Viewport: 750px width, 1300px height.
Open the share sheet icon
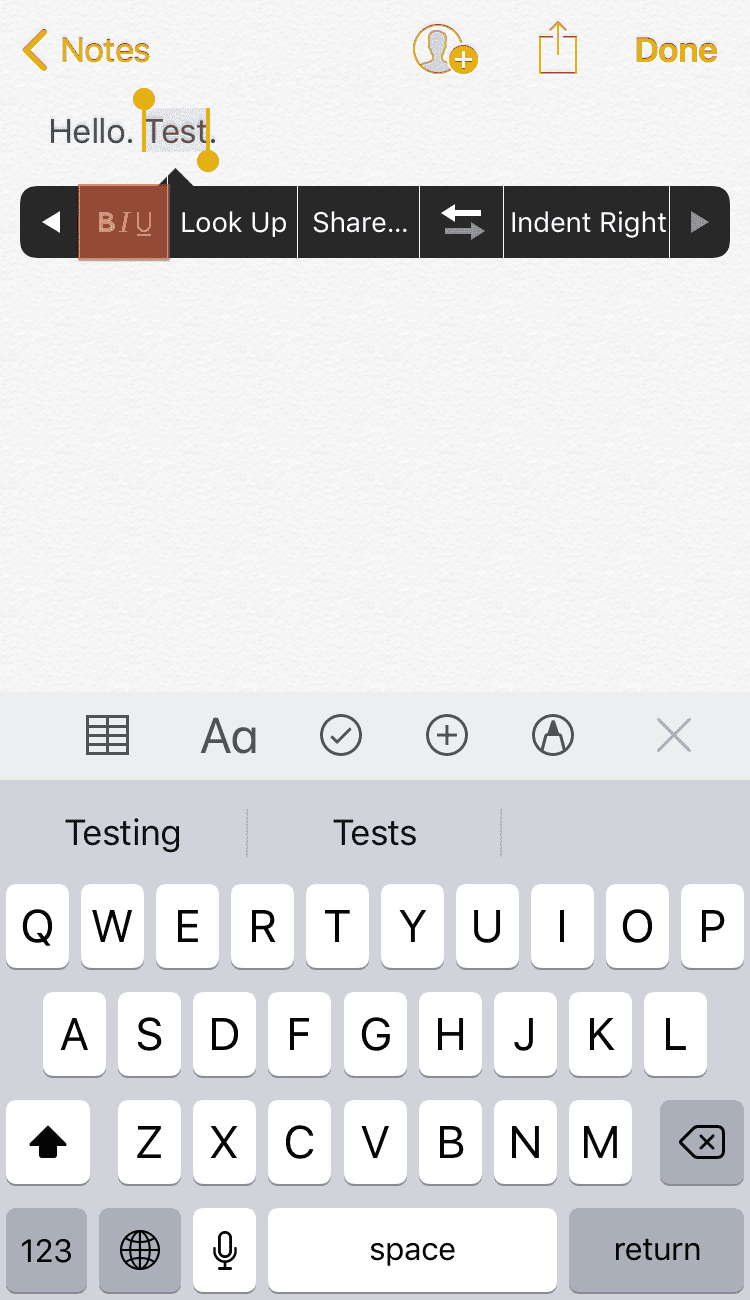click(x=558, y=49)
